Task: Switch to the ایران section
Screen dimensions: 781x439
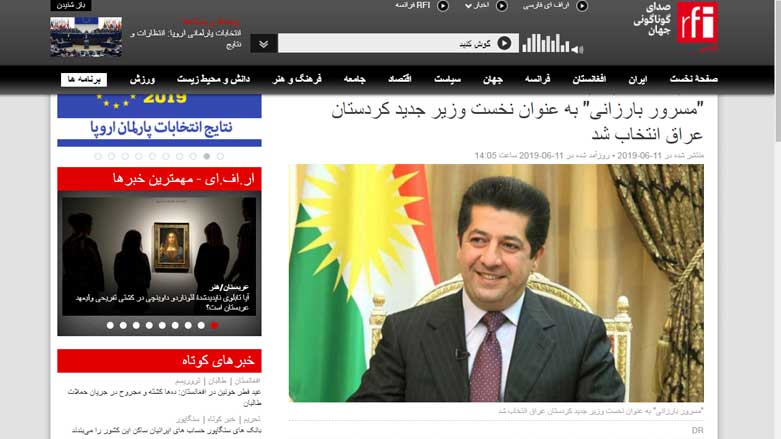Action: pos(638,79)
